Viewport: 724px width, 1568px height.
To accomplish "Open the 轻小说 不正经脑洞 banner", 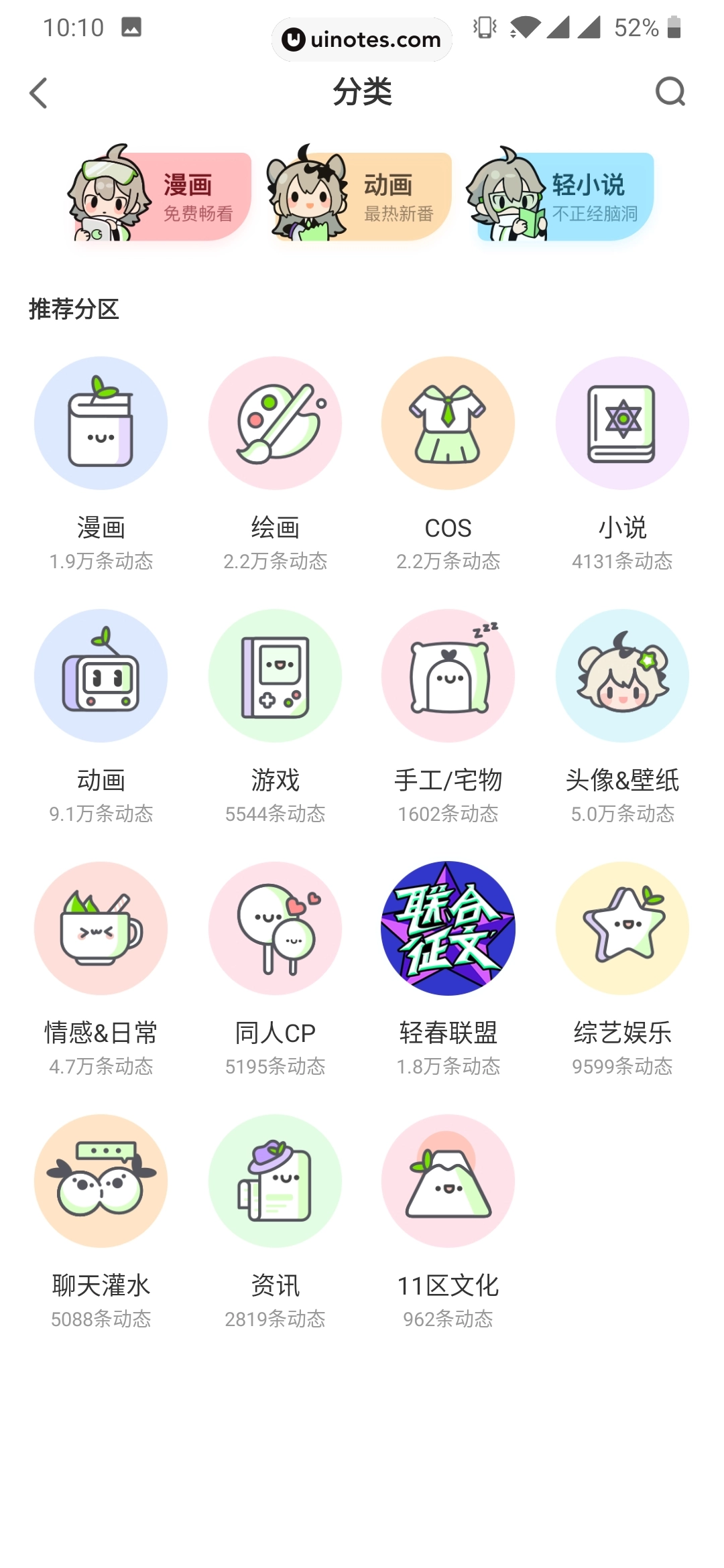I will pos(562,196).
